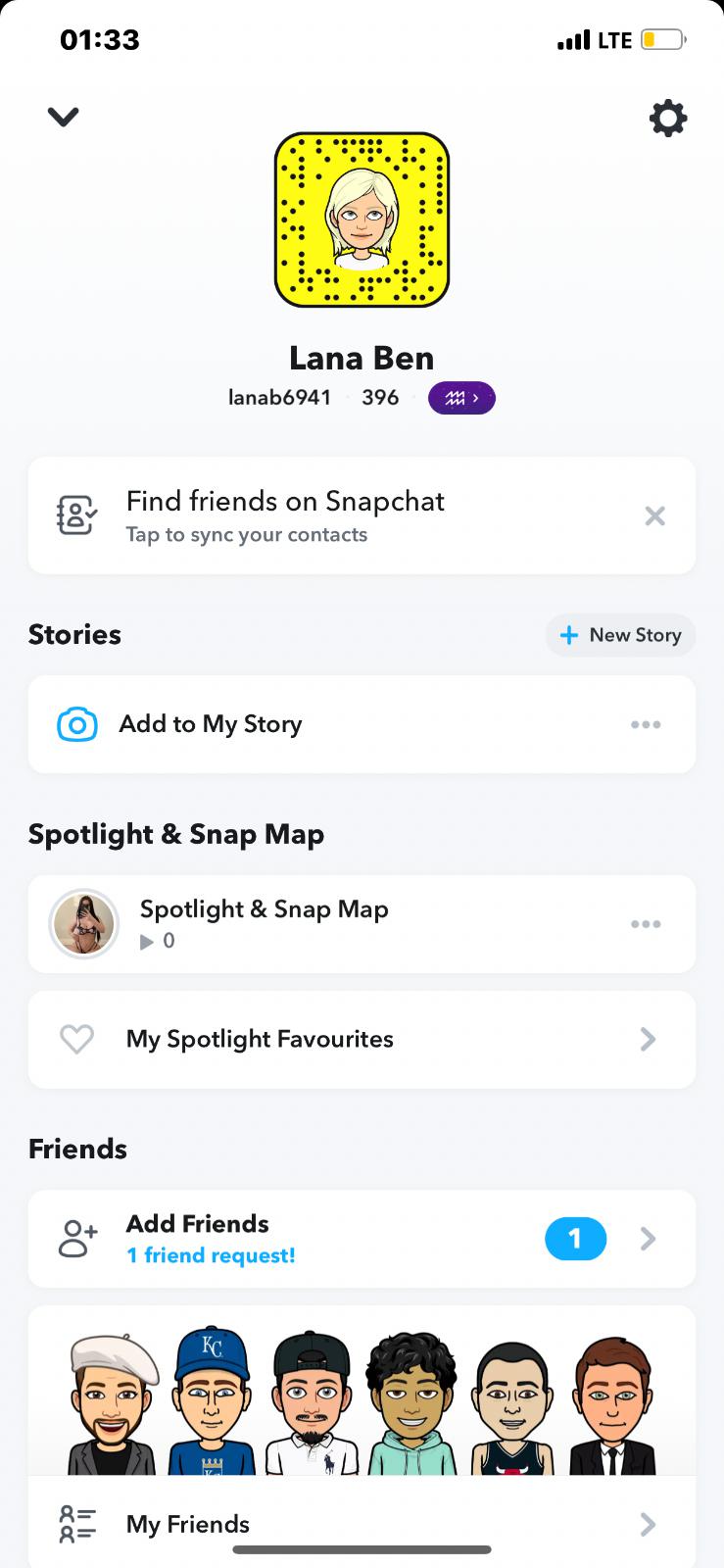Sync contacts via Find friends on Snapchat
The width and height of the screenshot is (724, 1568).
(284, 515)
